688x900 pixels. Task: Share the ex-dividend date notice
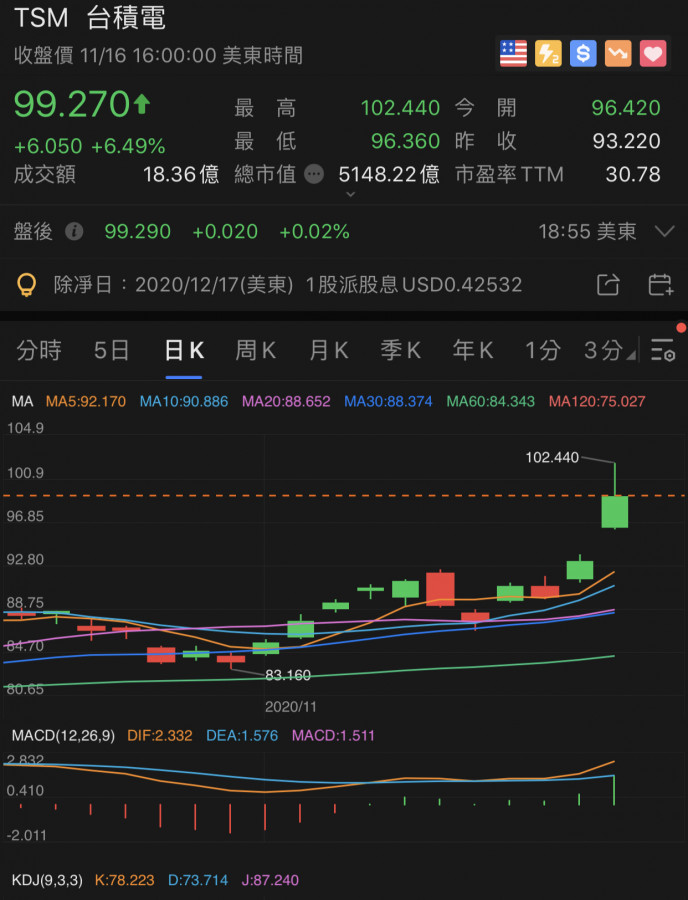coord(608,285)
